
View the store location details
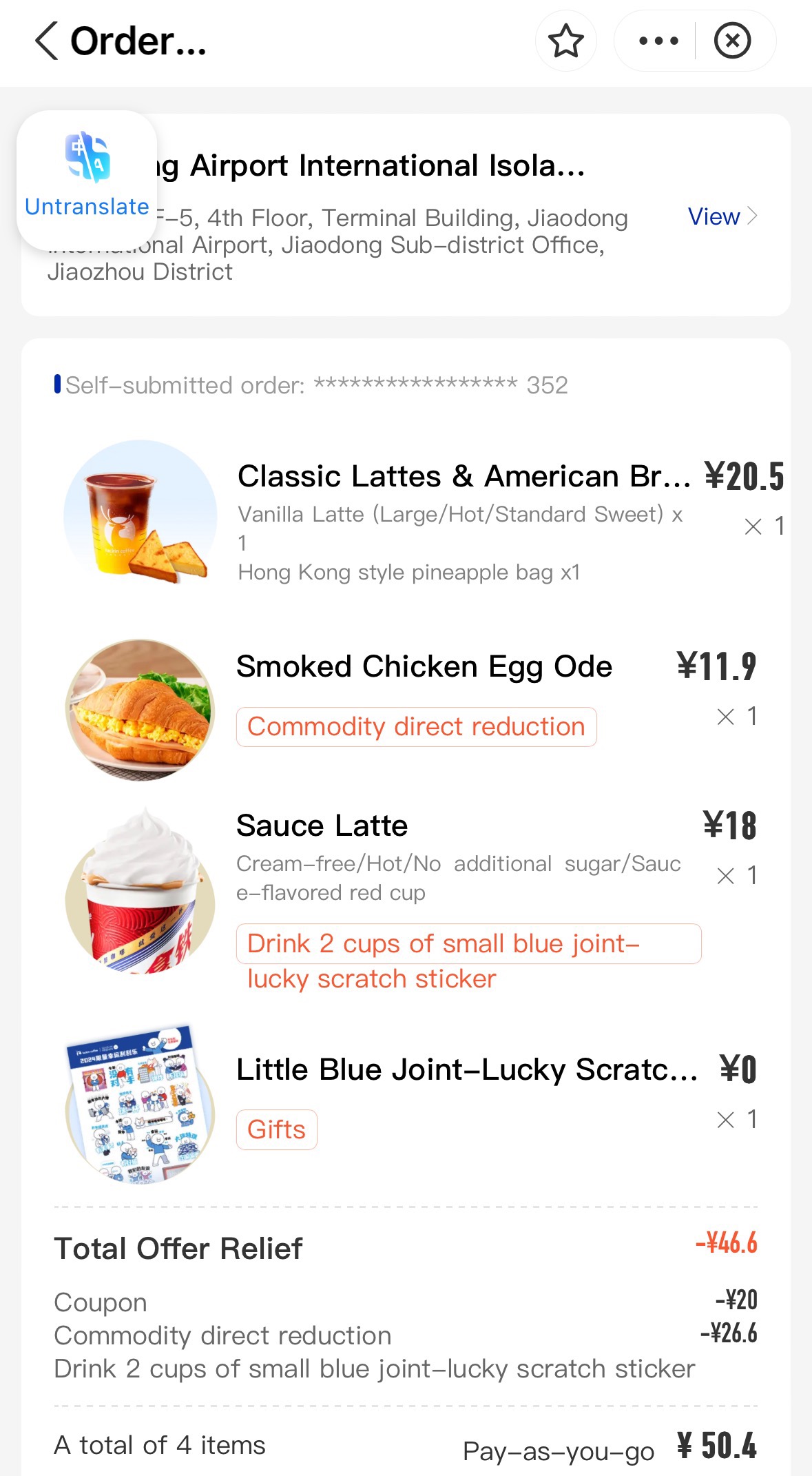point(722,217)
